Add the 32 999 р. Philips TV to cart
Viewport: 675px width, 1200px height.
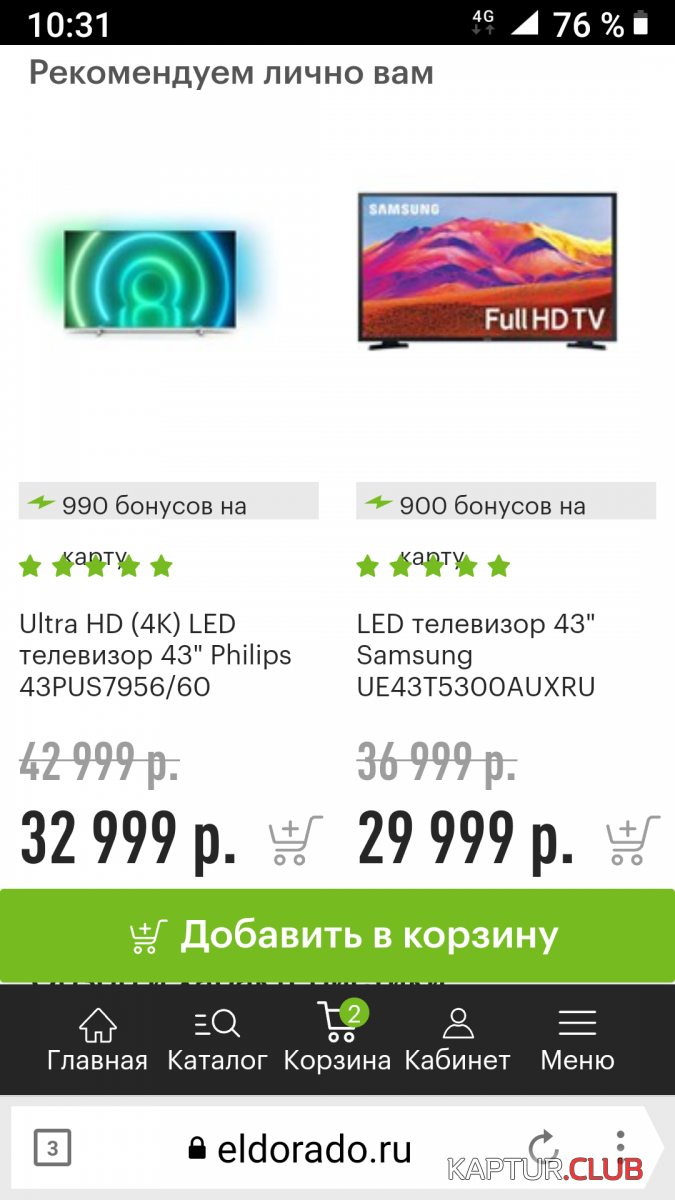pos(295,841)
